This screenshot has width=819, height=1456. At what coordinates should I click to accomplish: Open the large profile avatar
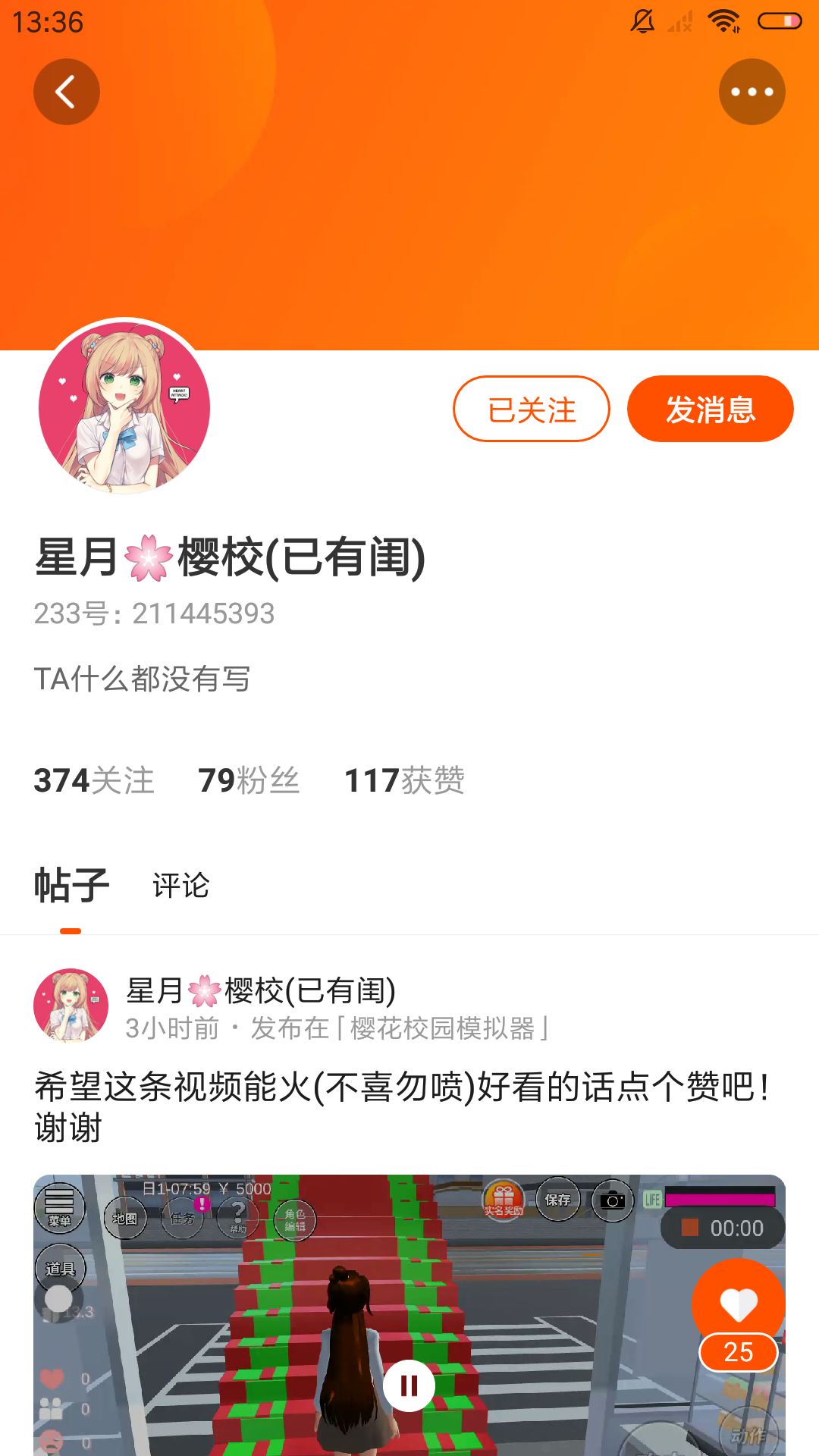tap(124, 407)
